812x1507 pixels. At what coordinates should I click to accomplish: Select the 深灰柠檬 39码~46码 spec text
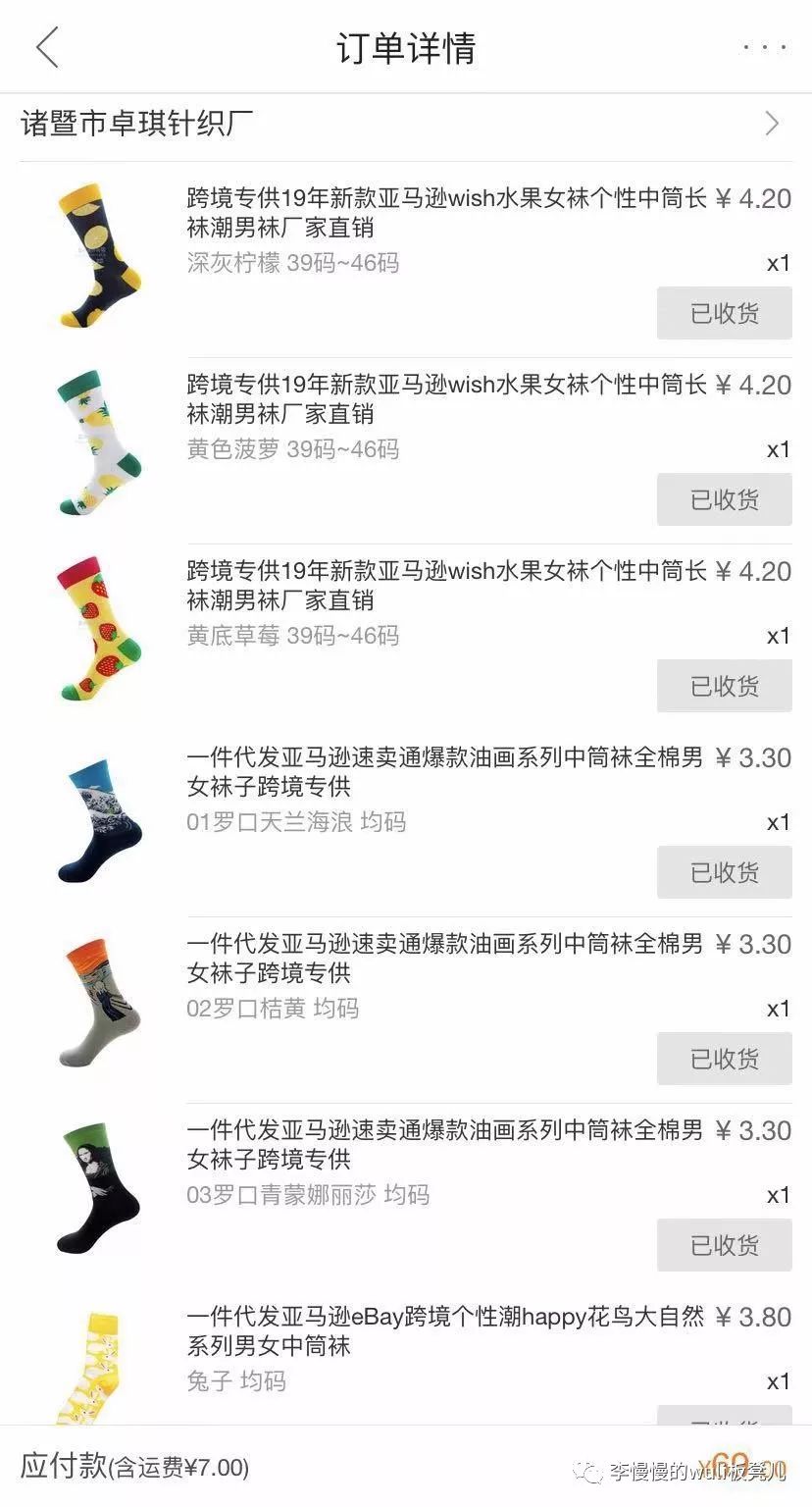[x=292, y=262]
